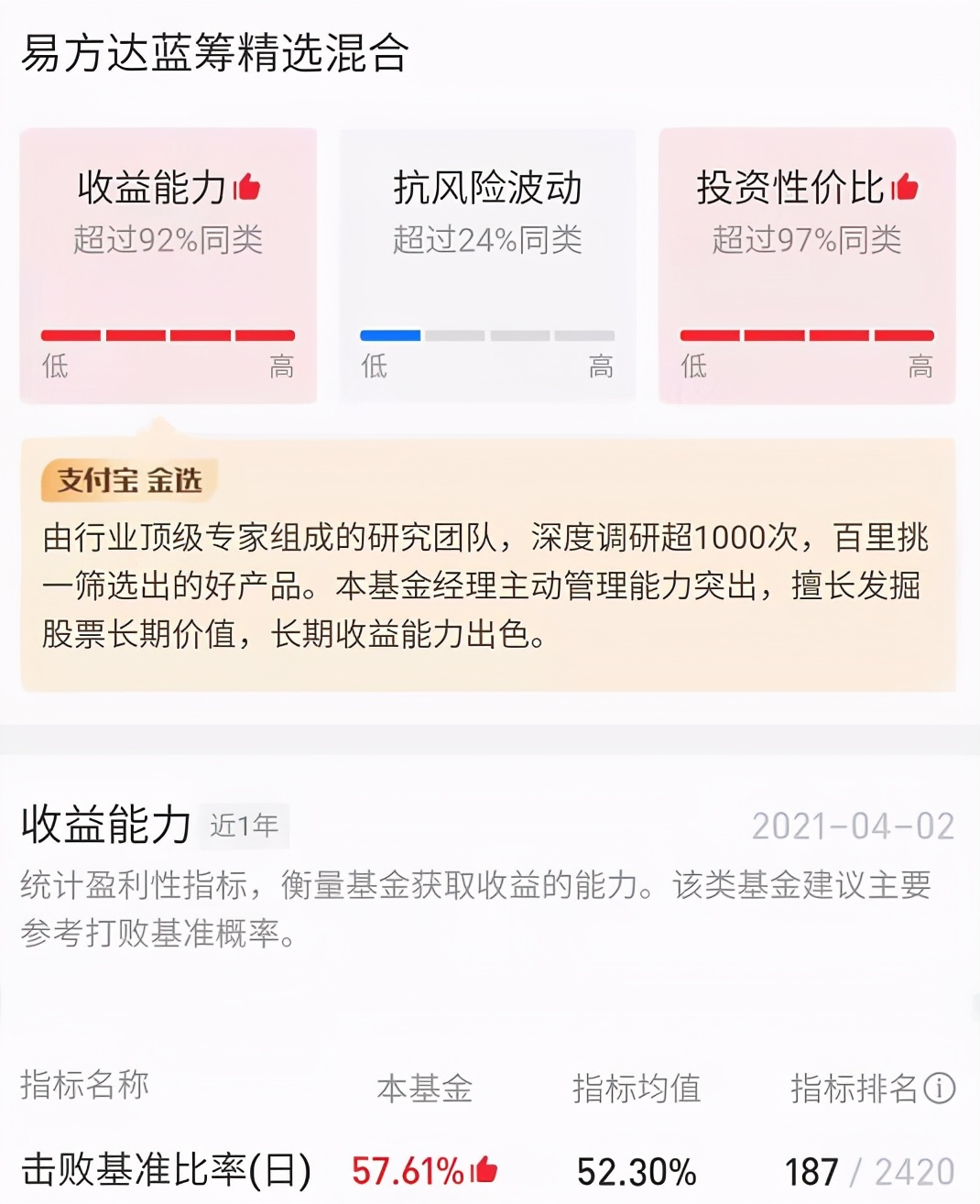This screenshot has height=1204, width=980.
Task: Switch to the 抗风险波动 card
Action: (487, 266)
